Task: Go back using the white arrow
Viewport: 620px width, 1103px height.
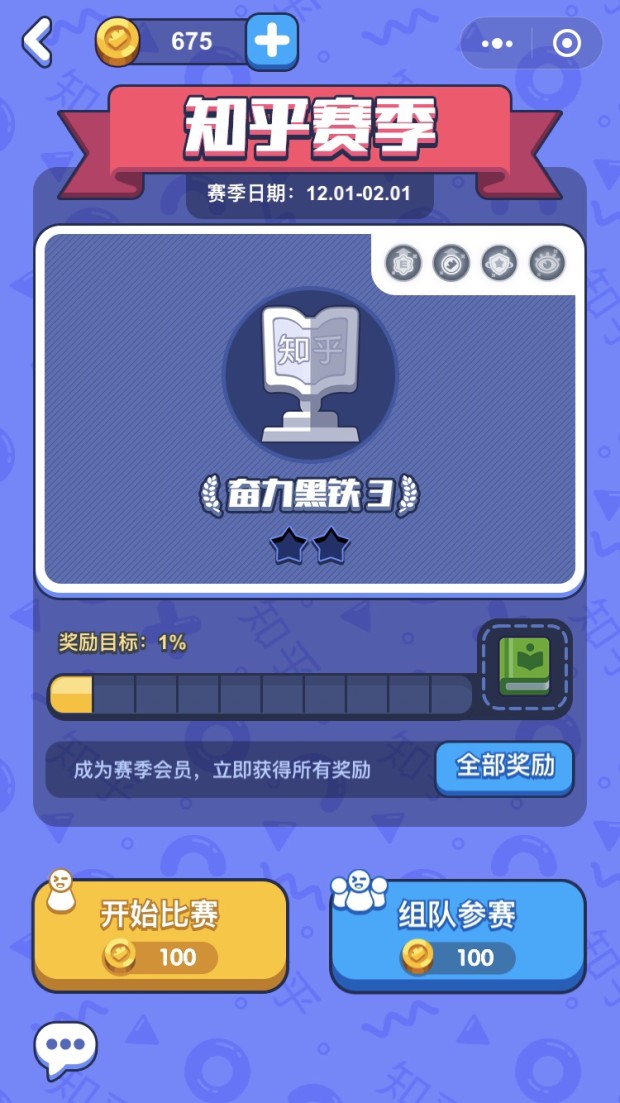Action: coord(37,42)
